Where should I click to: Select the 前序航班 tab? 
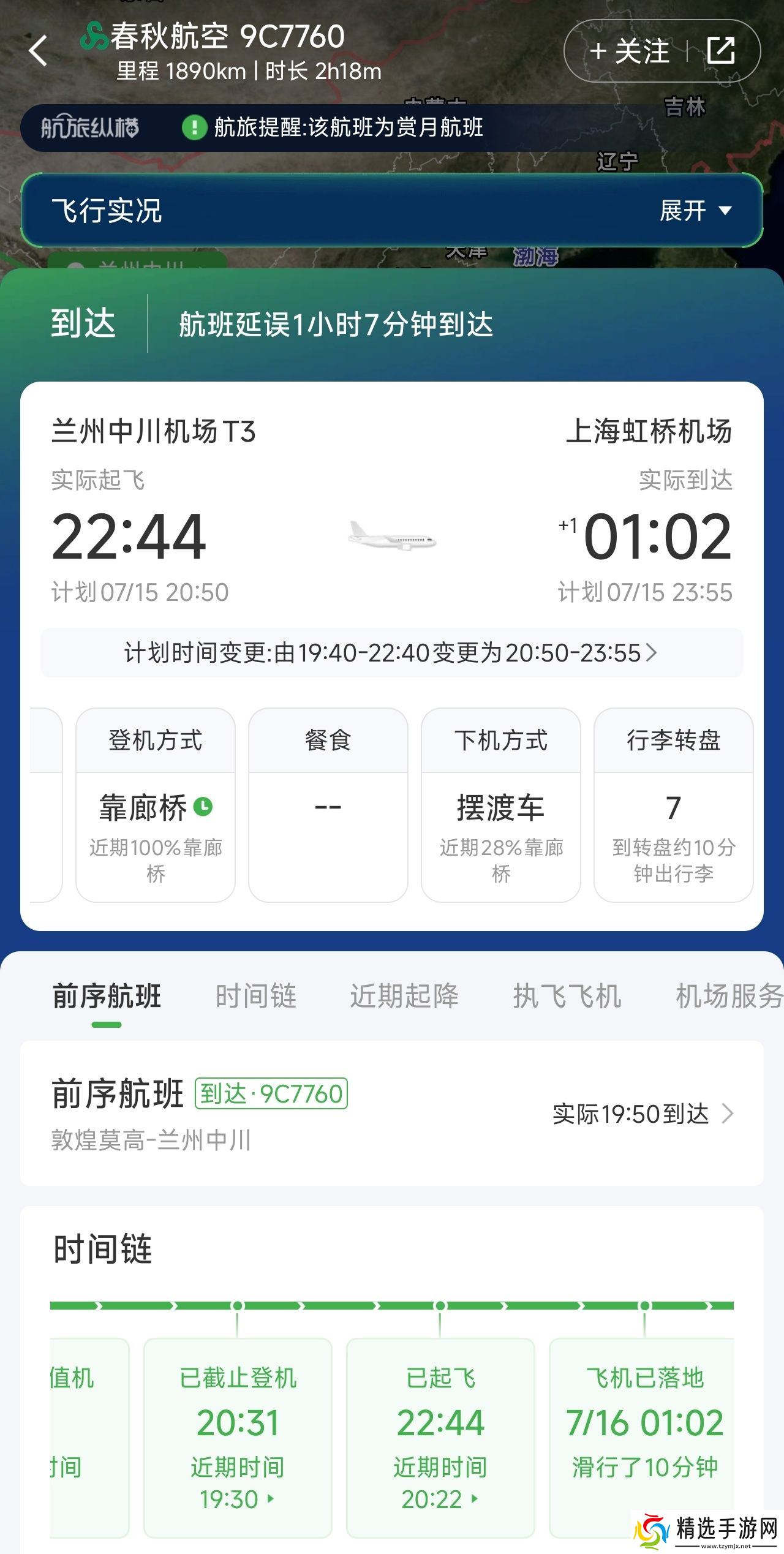click(107, 996)
